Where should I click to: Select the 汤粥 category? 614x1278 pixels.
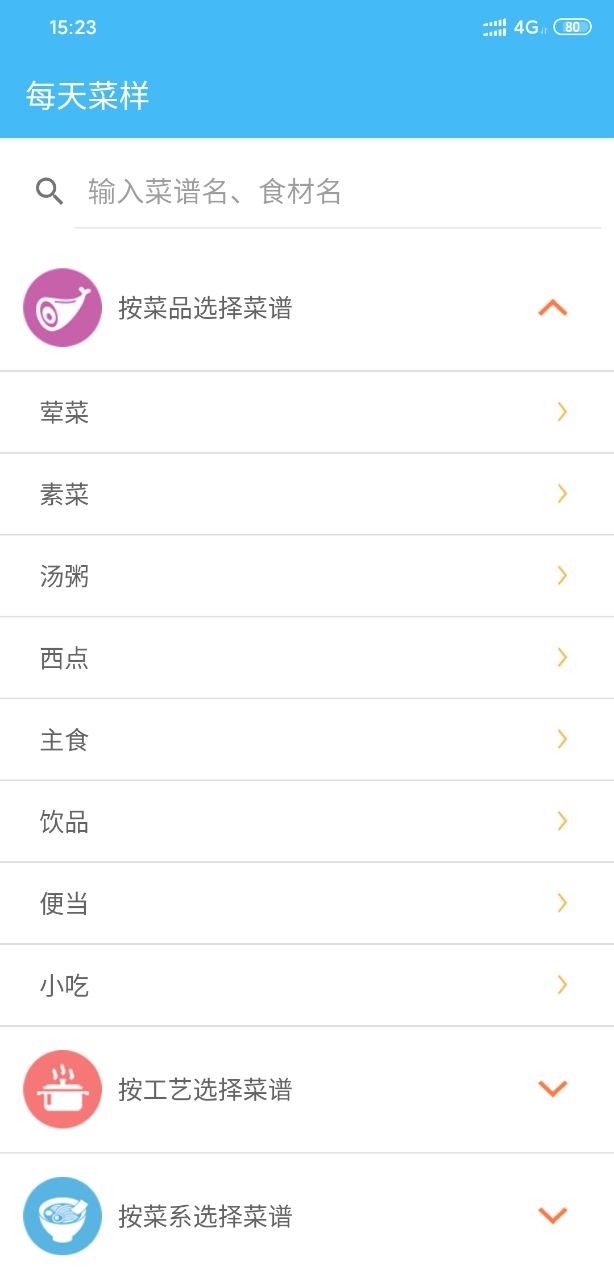pos(306,576)
